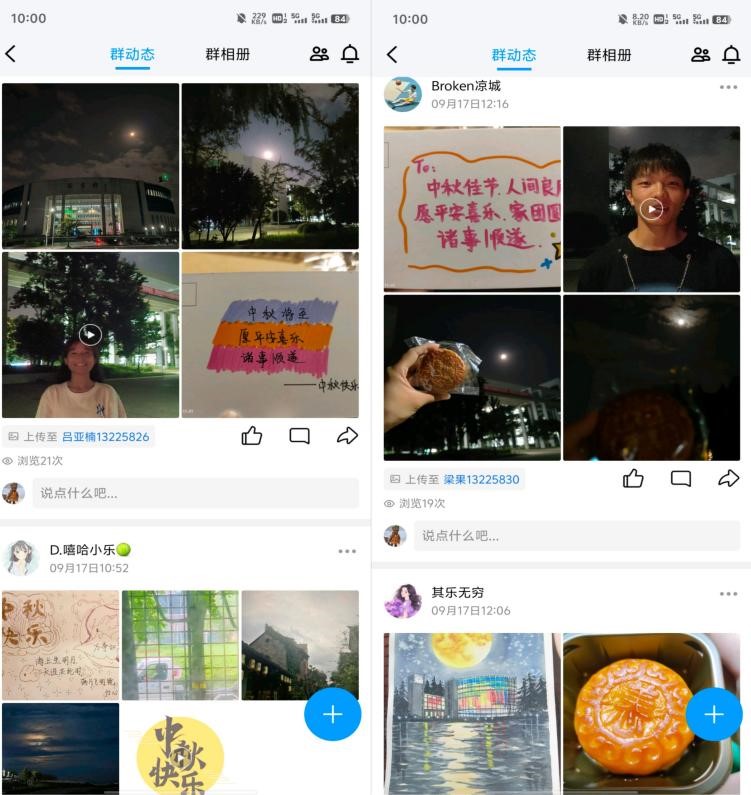Viewport: 751px width, 795px height.
Task: Write a comment under the 浏览21次 post
Action: click(x=195, y=493)
